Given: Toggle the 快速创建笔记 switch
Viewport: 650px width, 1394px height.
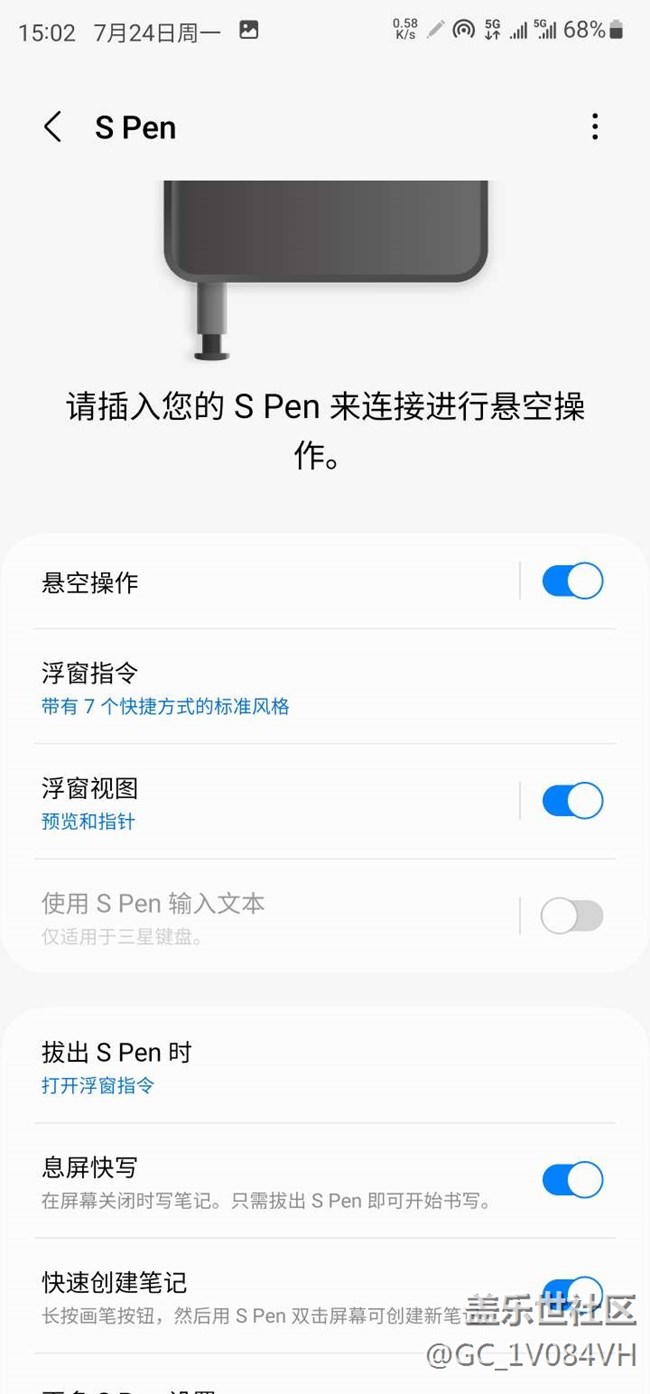Looking at the screenshot, I should coord(572,1291).
